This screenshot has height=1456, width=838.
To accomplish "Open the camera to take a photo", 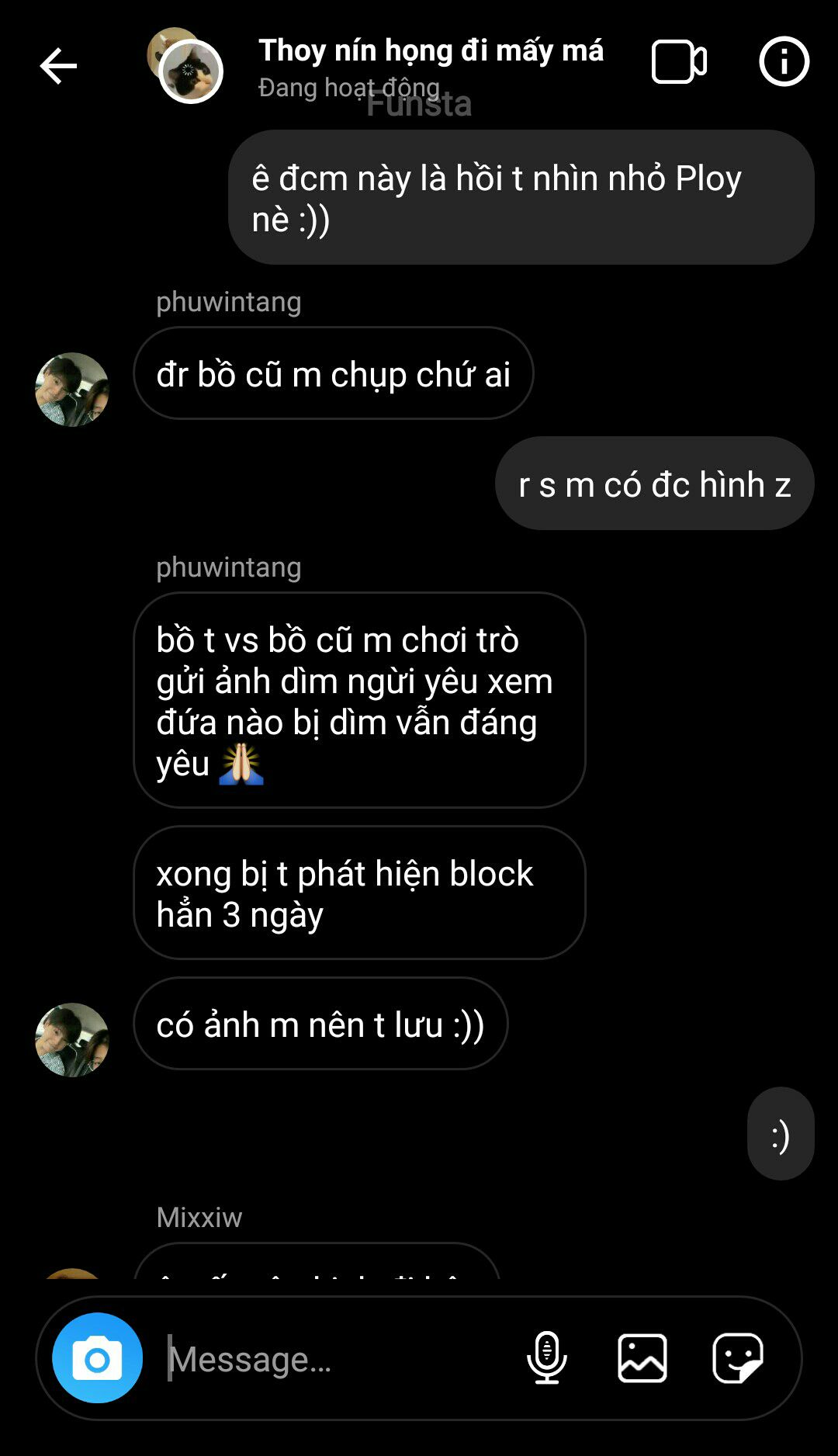I will pos(97,1358).
